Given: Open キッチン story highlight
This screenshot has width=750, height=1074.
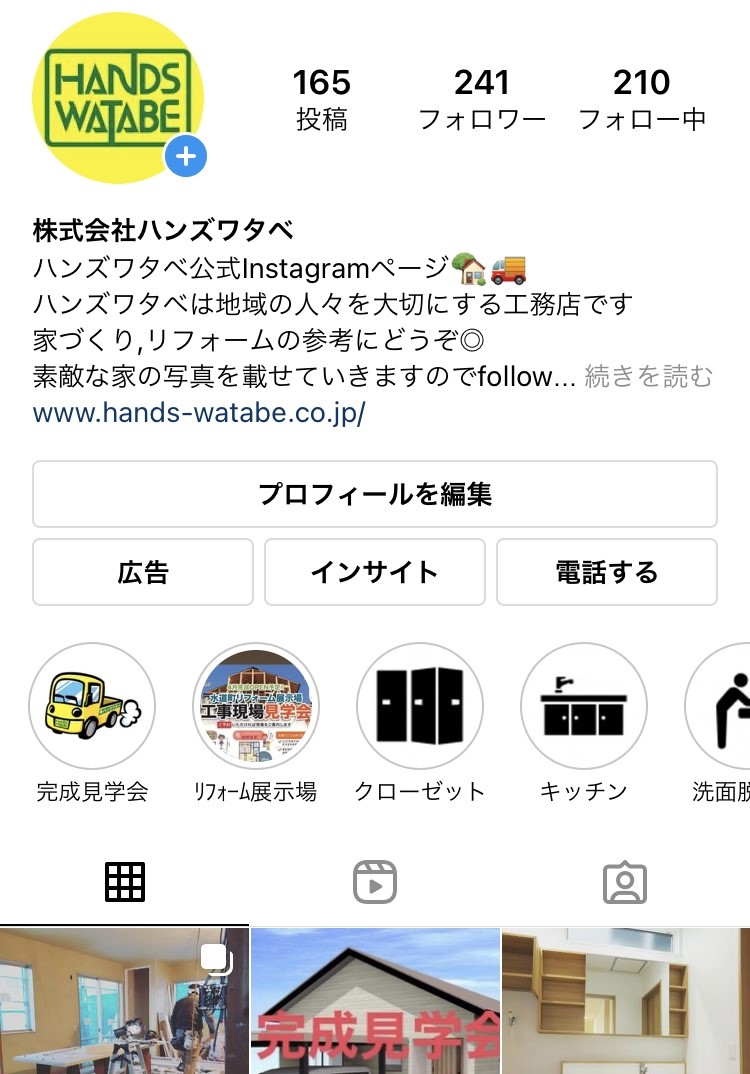Looking at the screenshot, I should [x=584, y=706].
